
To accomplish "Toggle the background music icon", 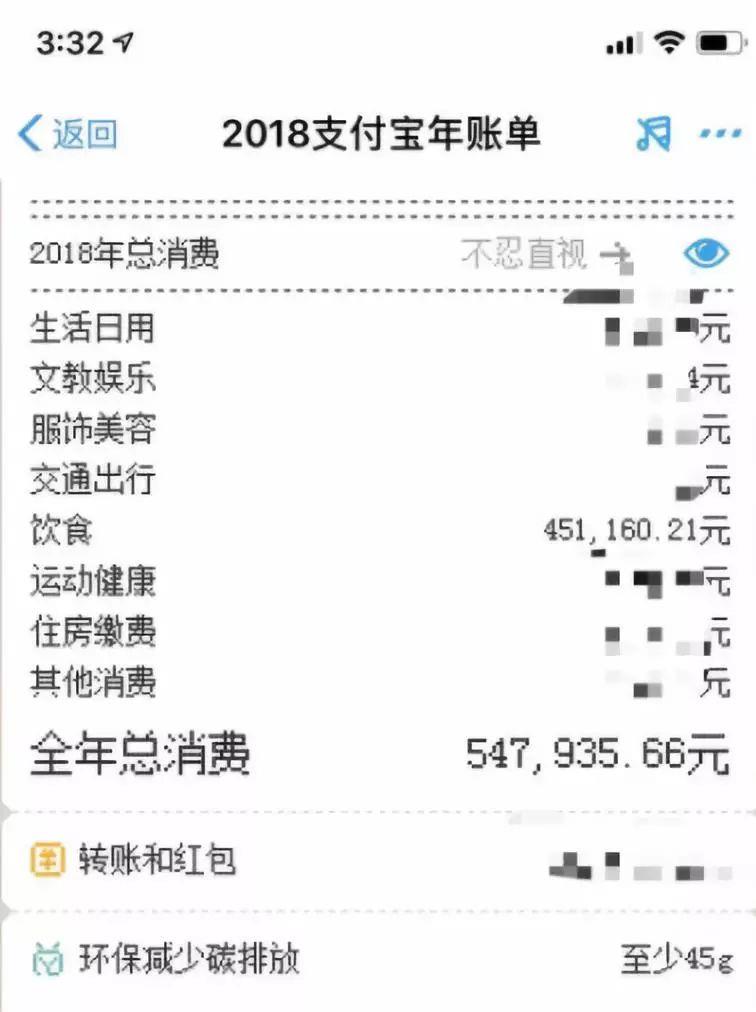I will tap(653, 133).
